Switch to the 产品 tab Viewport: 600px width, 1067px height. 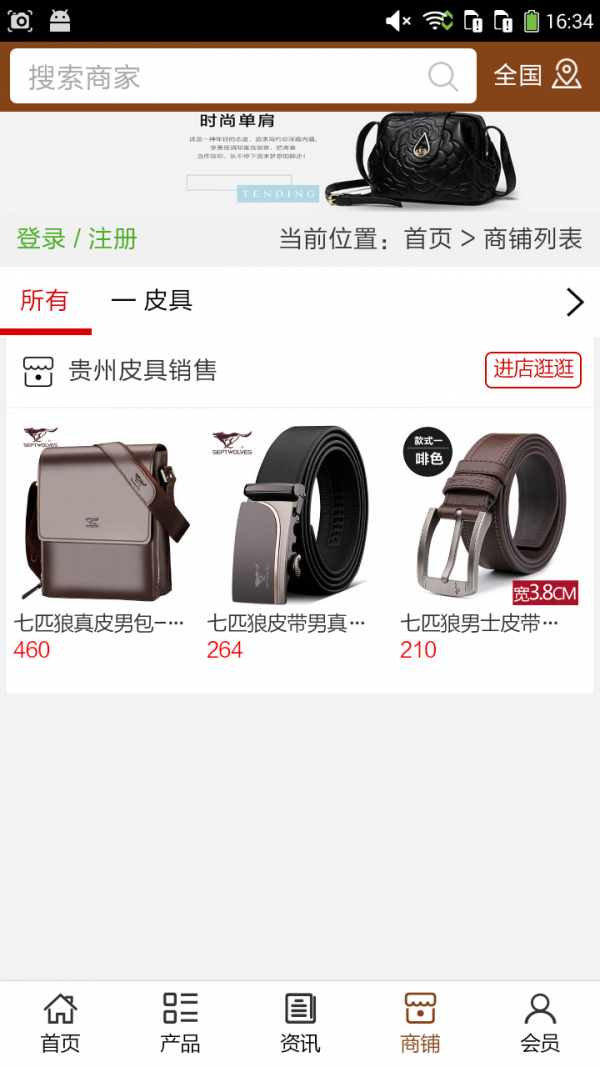click(x=180, y=1023)
